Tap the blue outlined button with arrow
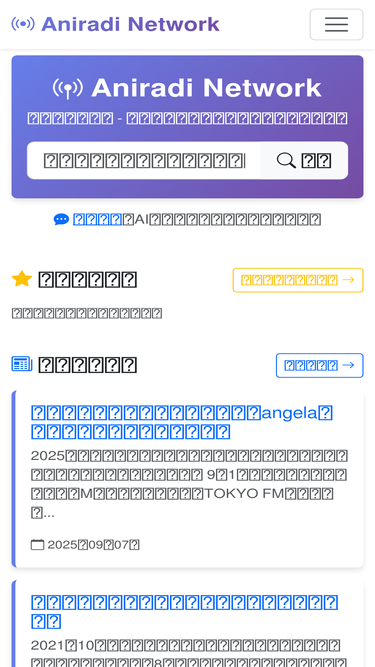This screenshot has height=667, width=375. coord(320,365)
